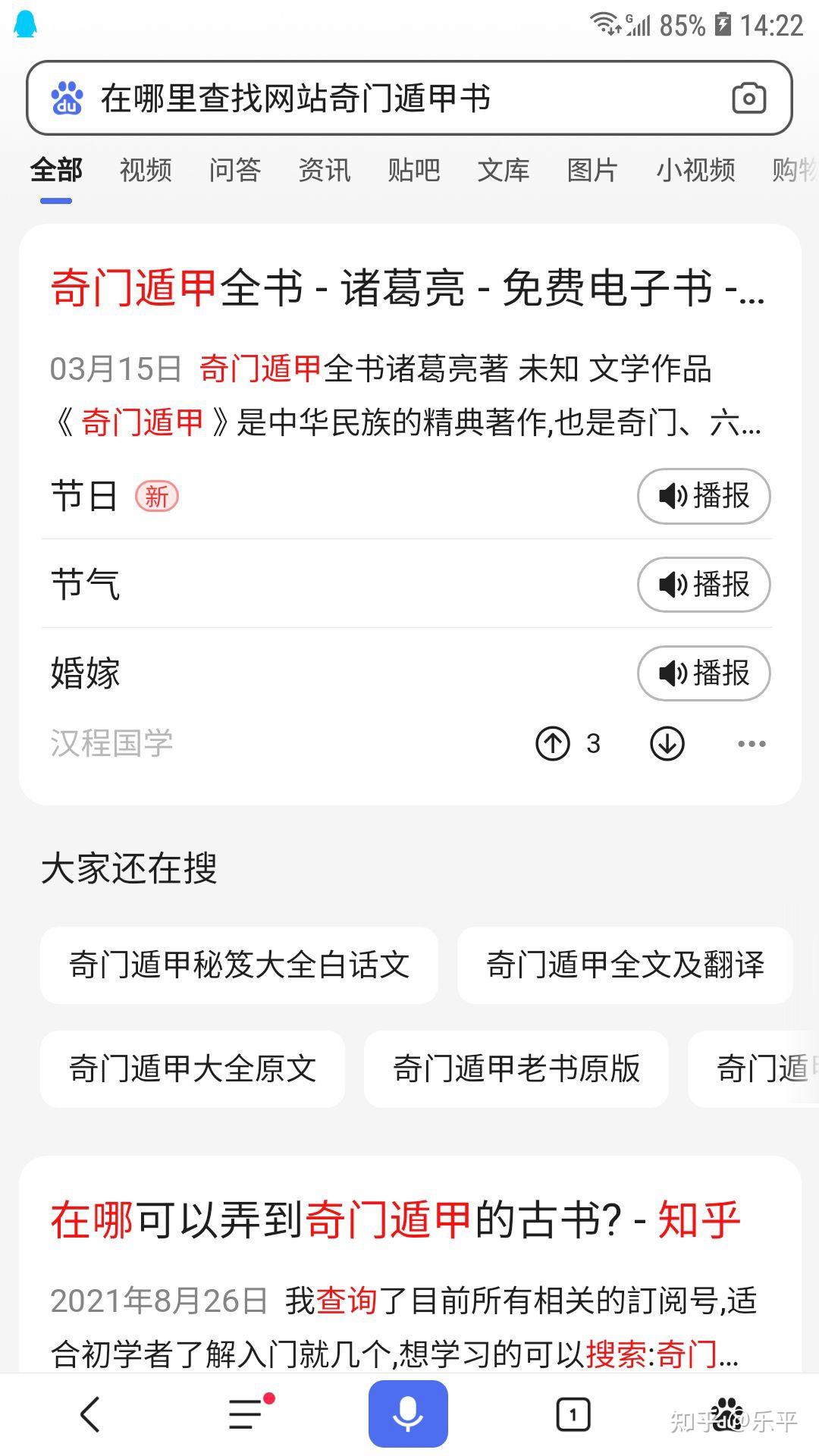Tap the camera image search icon
The image size is (819, 1456).
point(748,99)
